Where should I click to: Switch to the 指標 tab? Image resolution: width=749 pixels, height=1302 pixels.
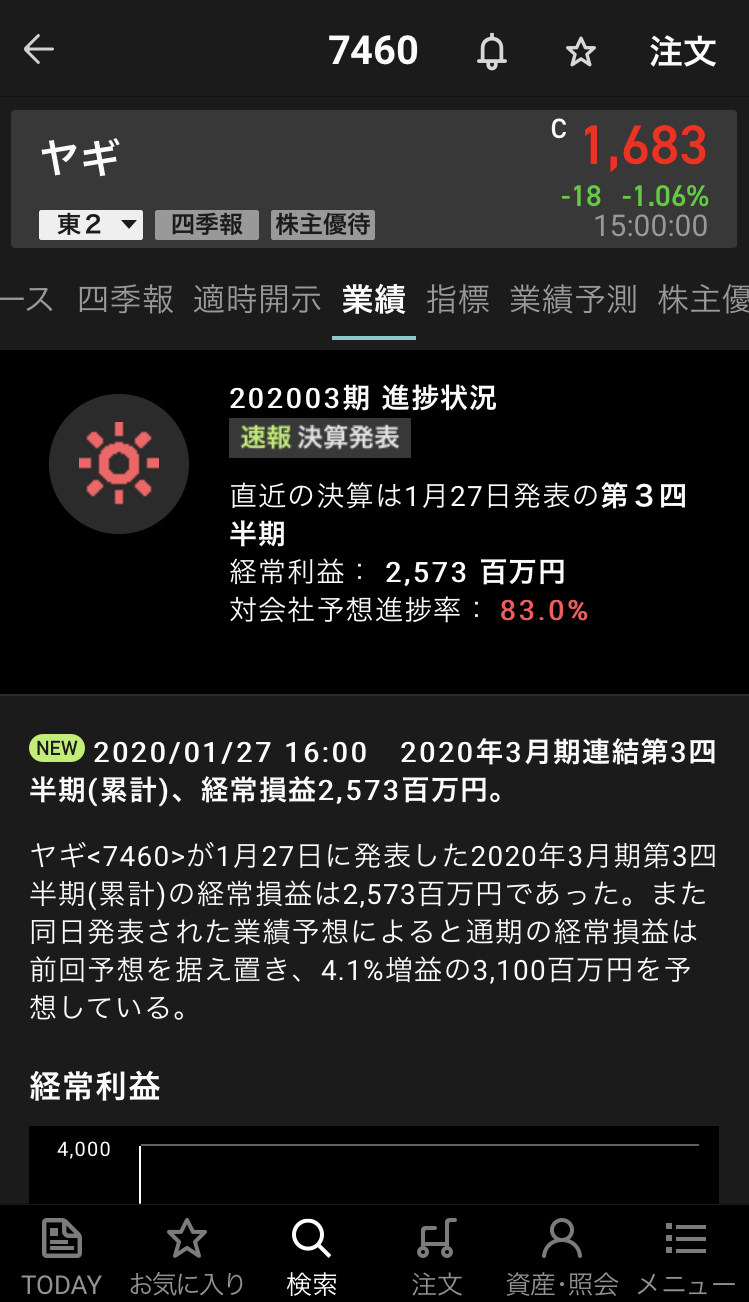(x=458, y=299)
